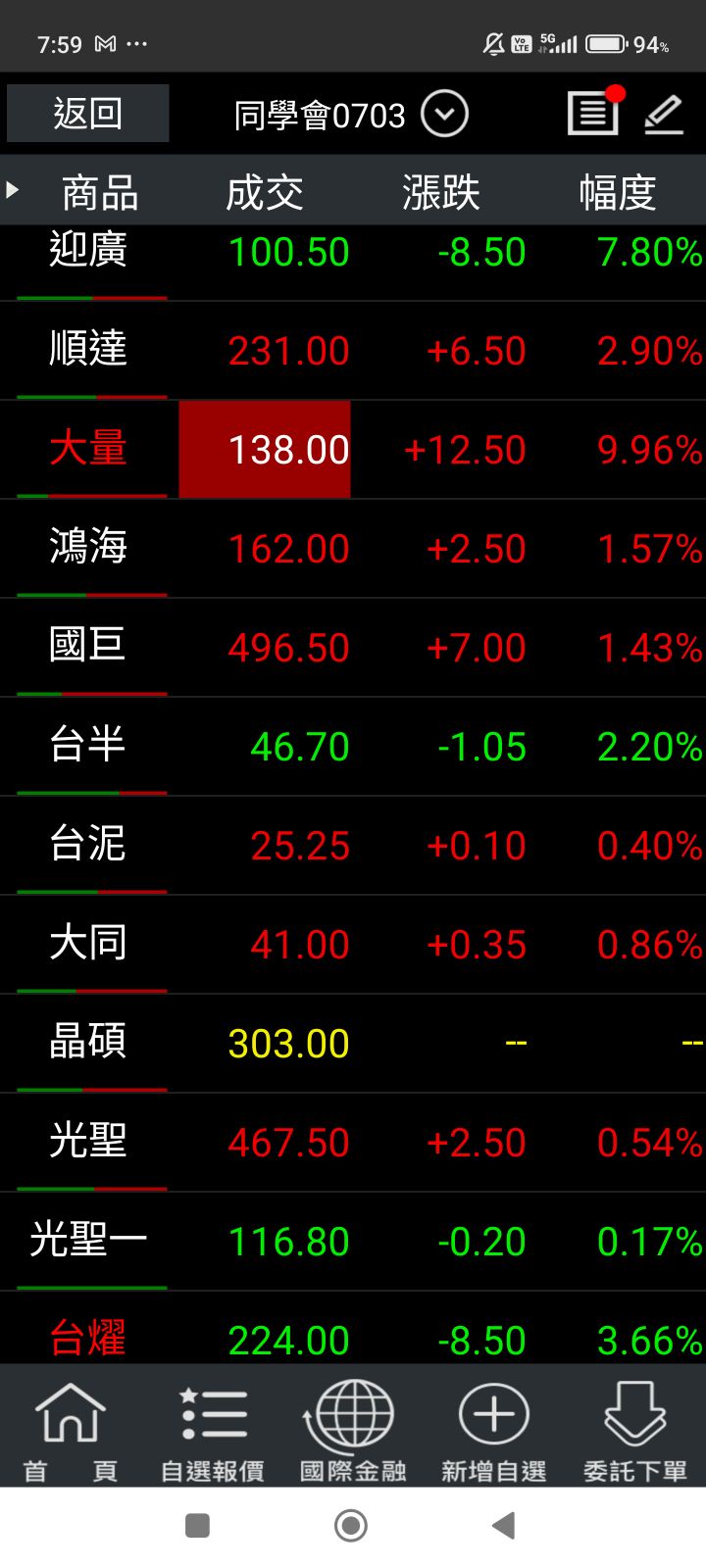The width and height of the screenshot is (706, 1568).
Task: Tap the arrow expander beside 商品 header
Action: [13, 190]
